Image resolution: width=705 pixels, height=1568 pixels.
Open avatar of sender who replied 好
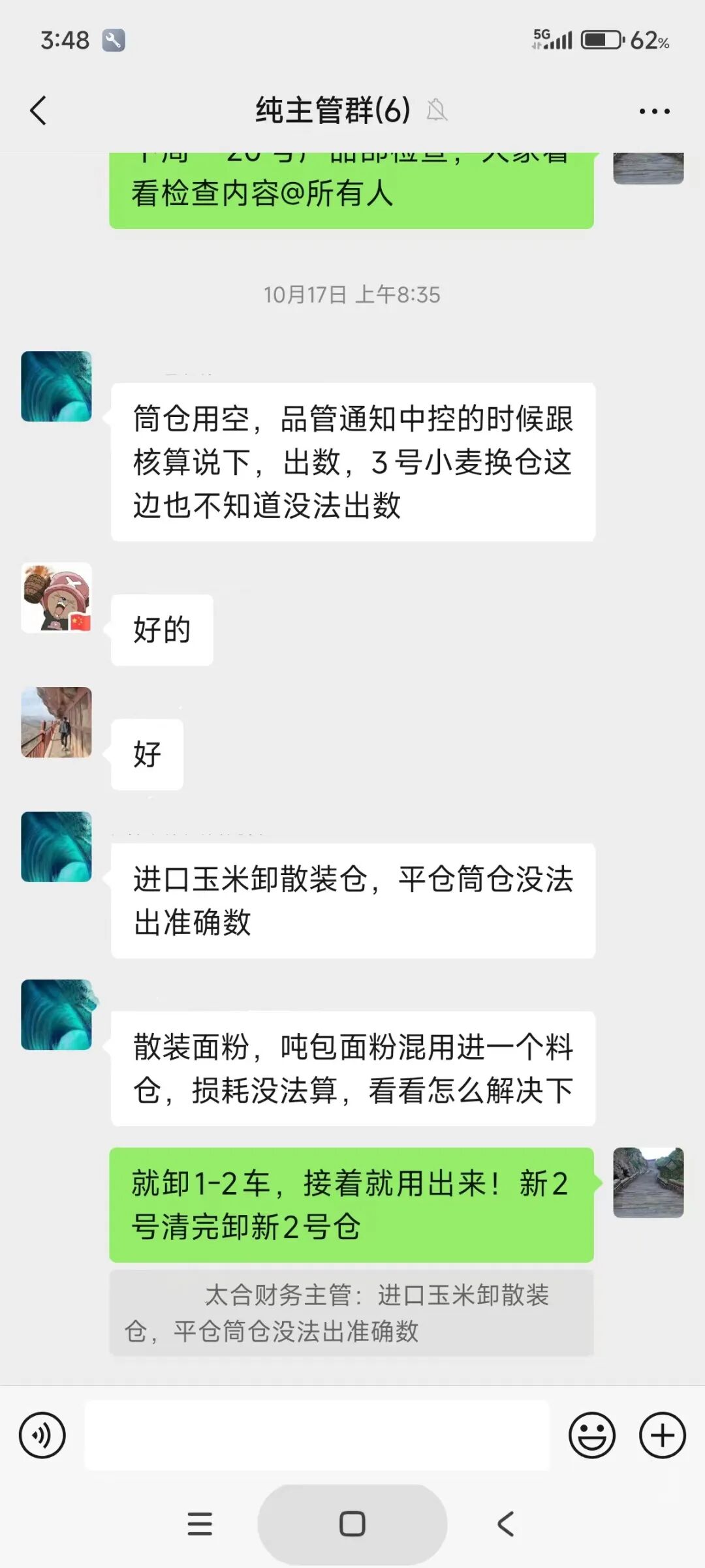click(56, 722)
